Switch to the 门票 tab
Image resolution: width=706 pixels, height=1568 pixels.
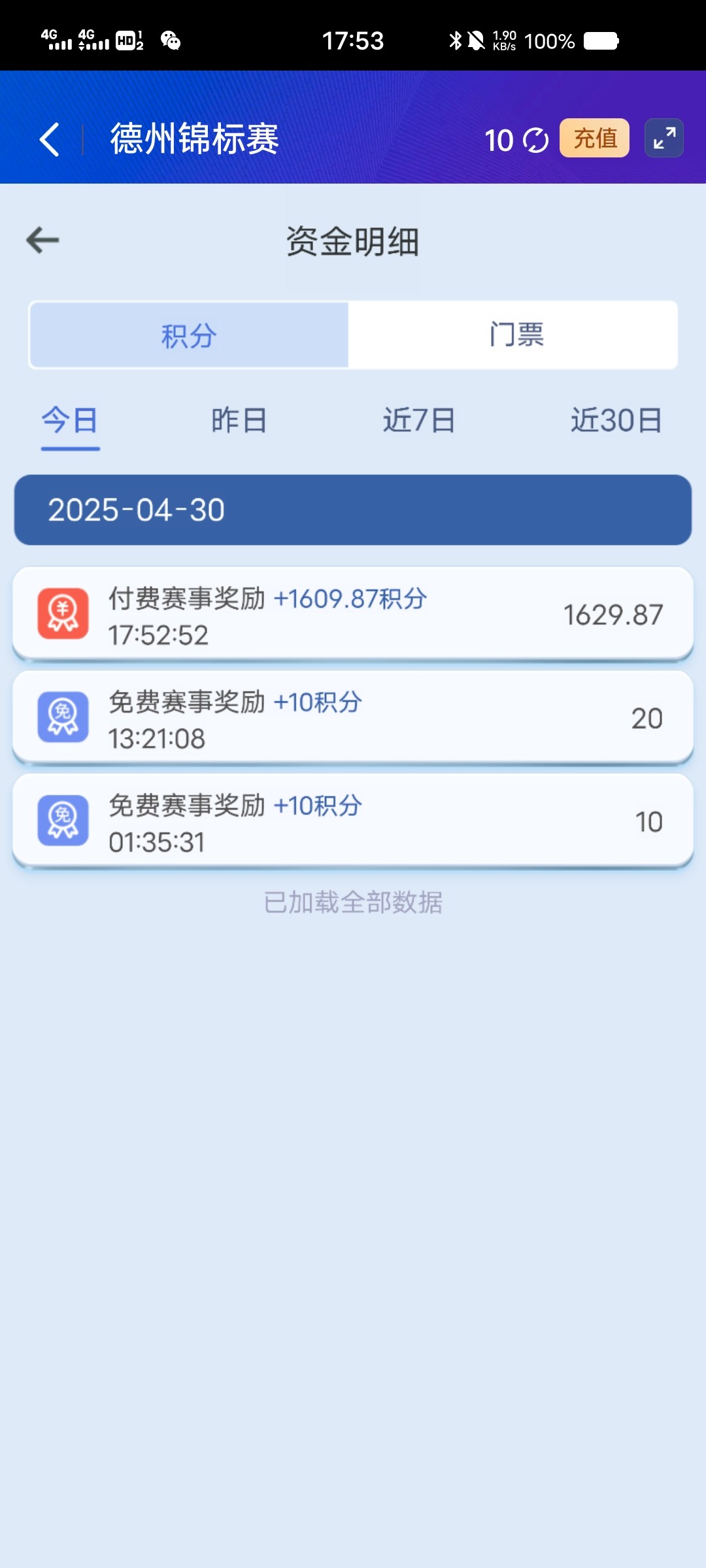(513, 335)
